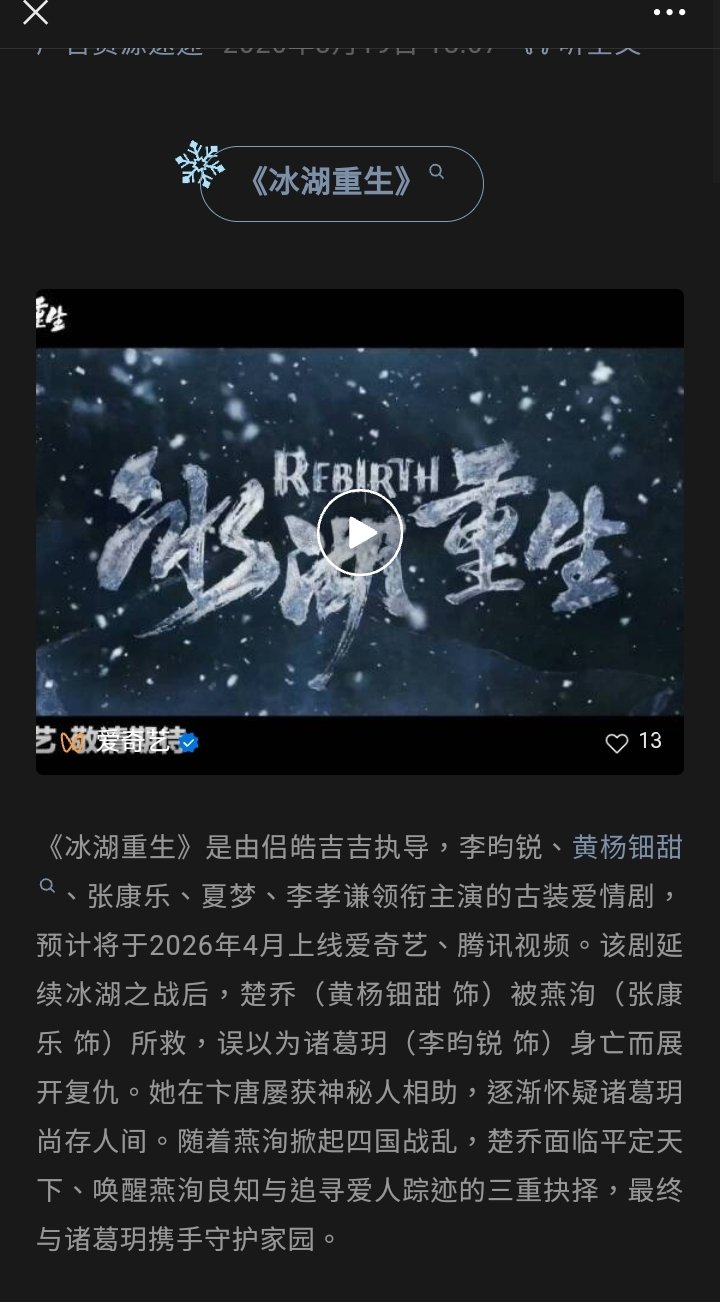Open the three-dot overflow menu
Viewport: 720px width, 1302px height.
pyautogui.click(x=669, y=13)
